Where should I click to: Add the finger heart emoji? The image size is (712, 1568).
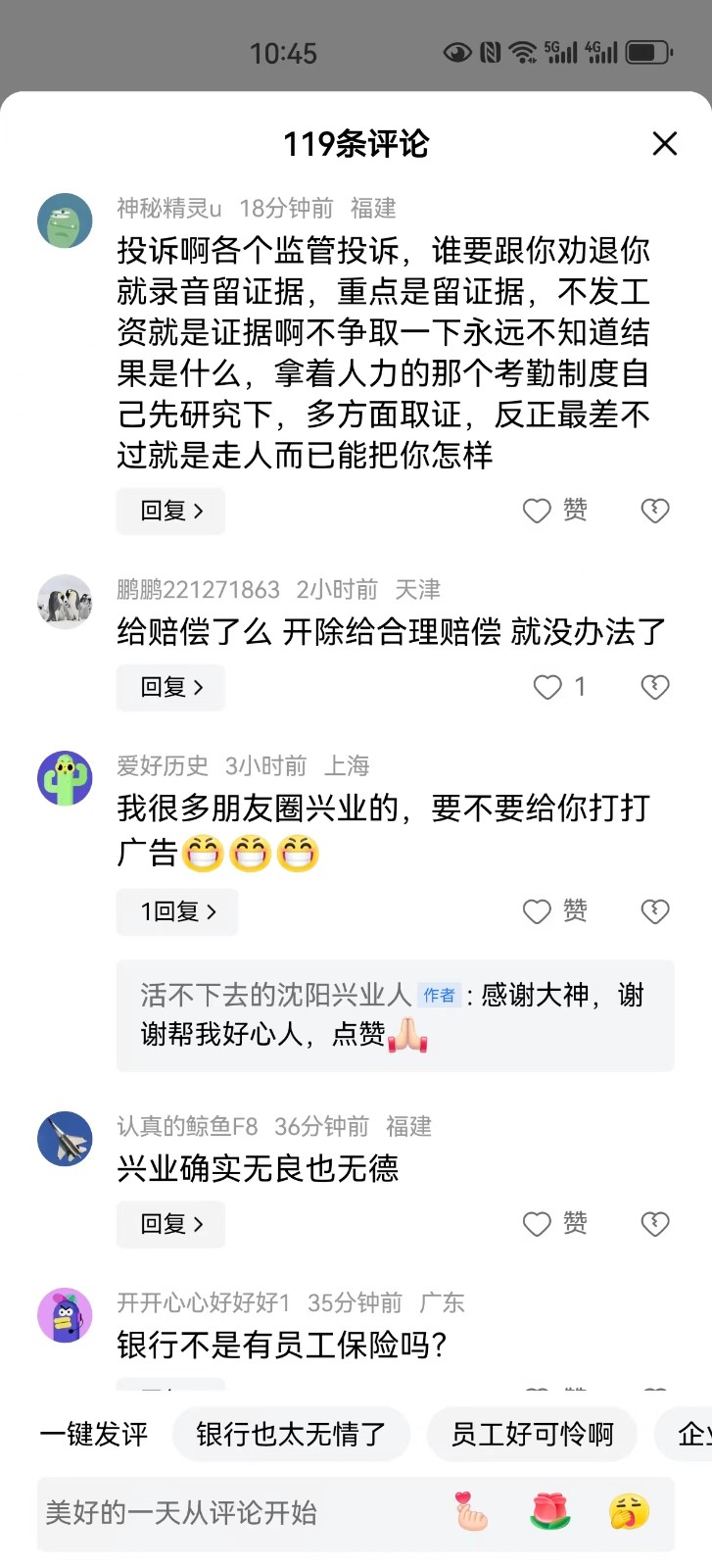click(x=471, y=1512)
